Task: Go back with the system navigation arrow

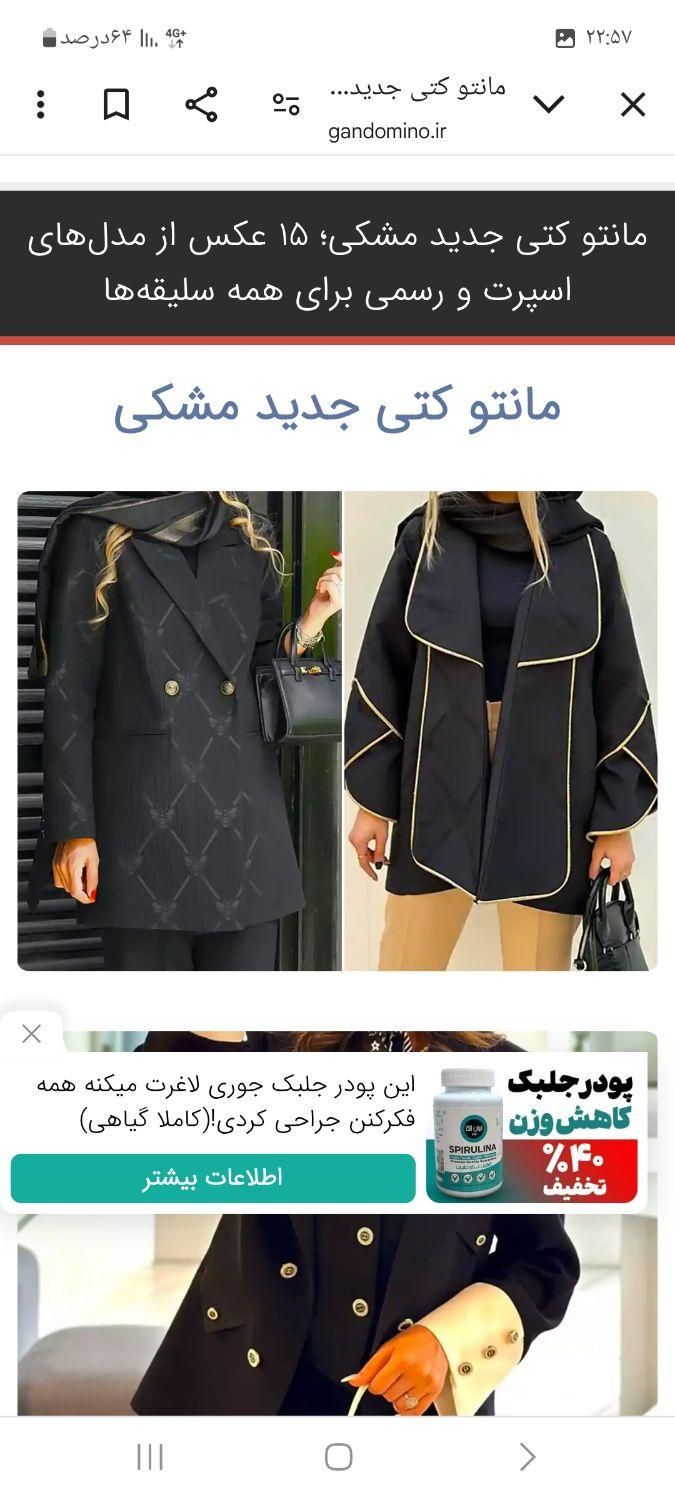Action: (x=527, y=1457)
